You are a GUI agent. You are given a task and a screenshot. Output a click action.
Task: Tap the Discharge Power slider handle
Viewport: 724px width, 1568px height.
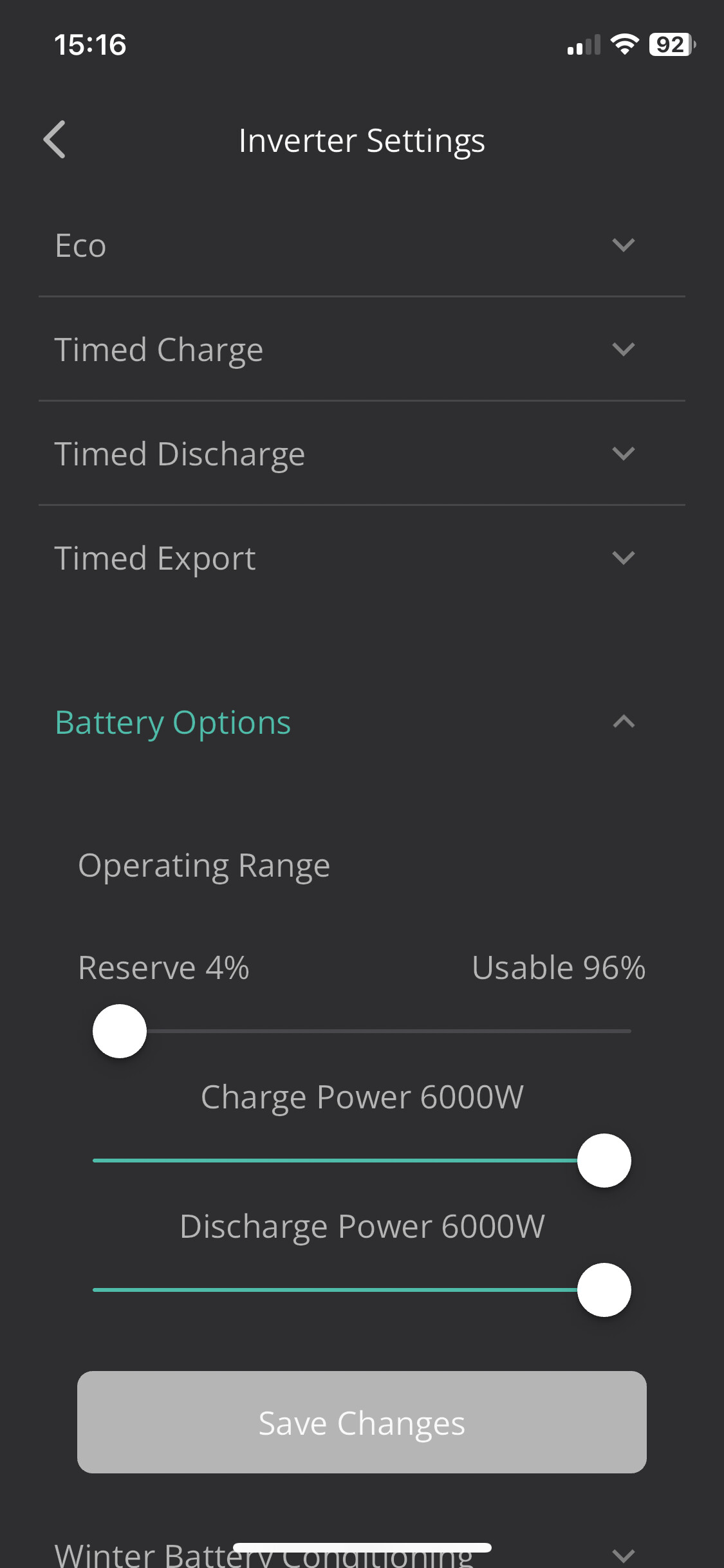pos(604,1290)
